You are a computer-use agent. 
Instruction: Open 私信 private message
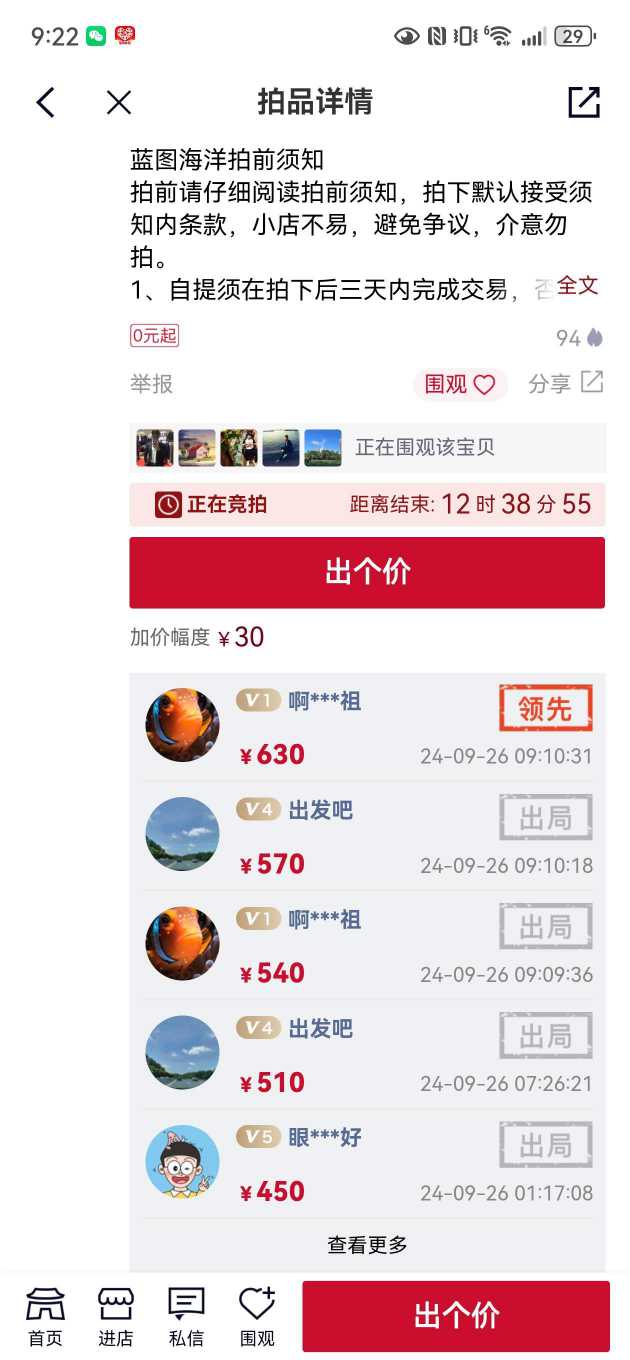(186, 1316)
